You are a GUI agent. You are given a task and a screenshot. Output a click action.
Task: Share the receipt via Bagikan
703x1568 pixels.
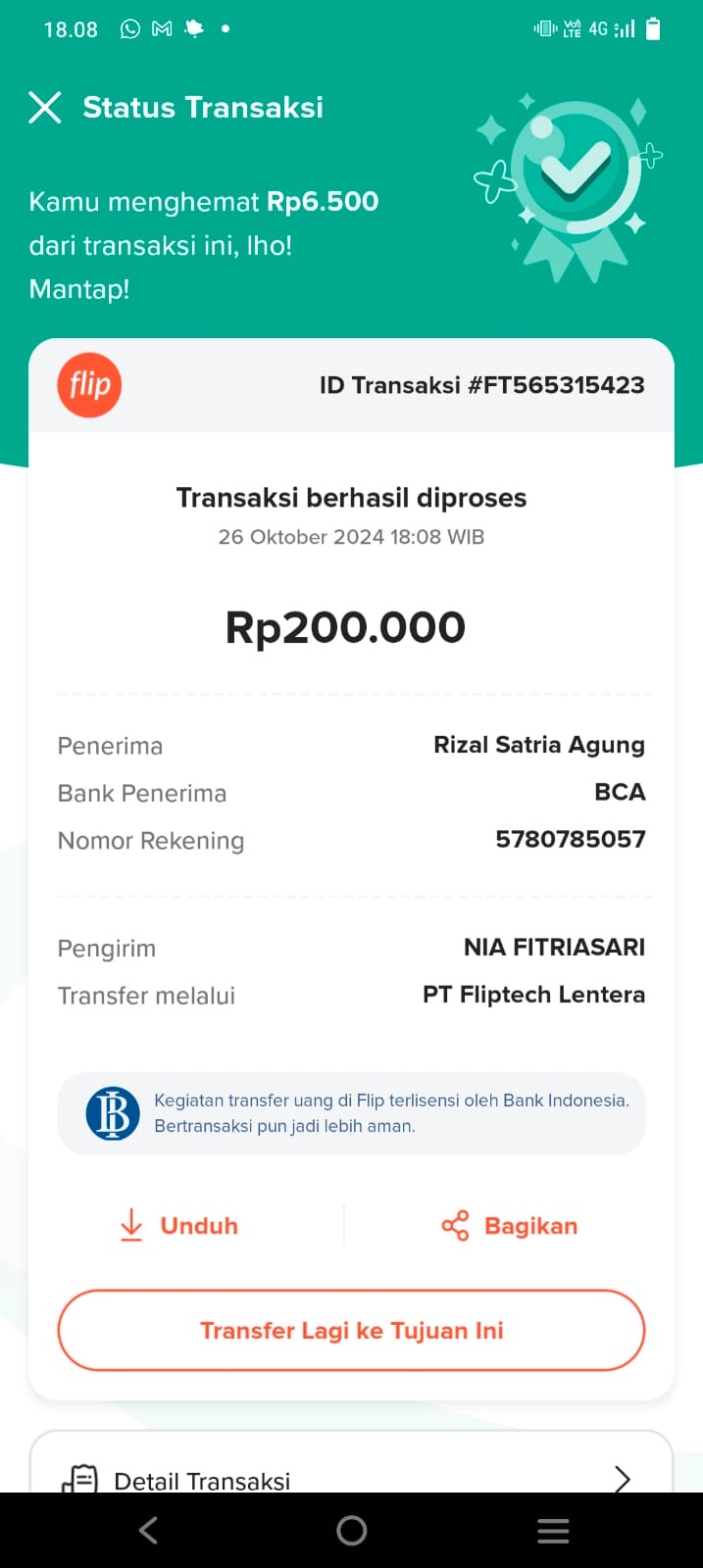[x=510, y=1226]
